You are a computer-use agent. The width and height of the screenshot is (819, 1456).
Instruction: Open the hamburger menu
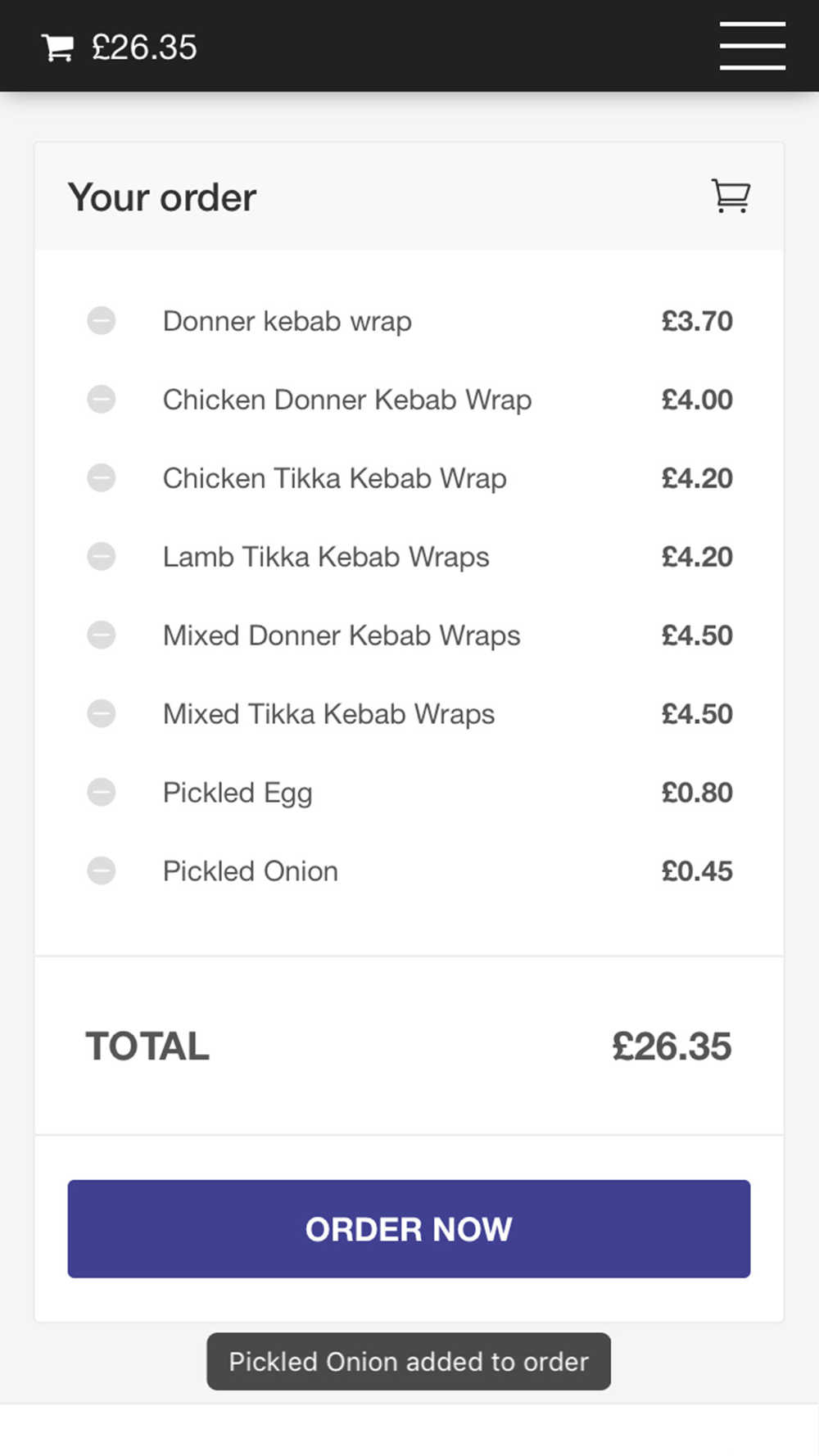pyautogui.click(x=753, y=46)
